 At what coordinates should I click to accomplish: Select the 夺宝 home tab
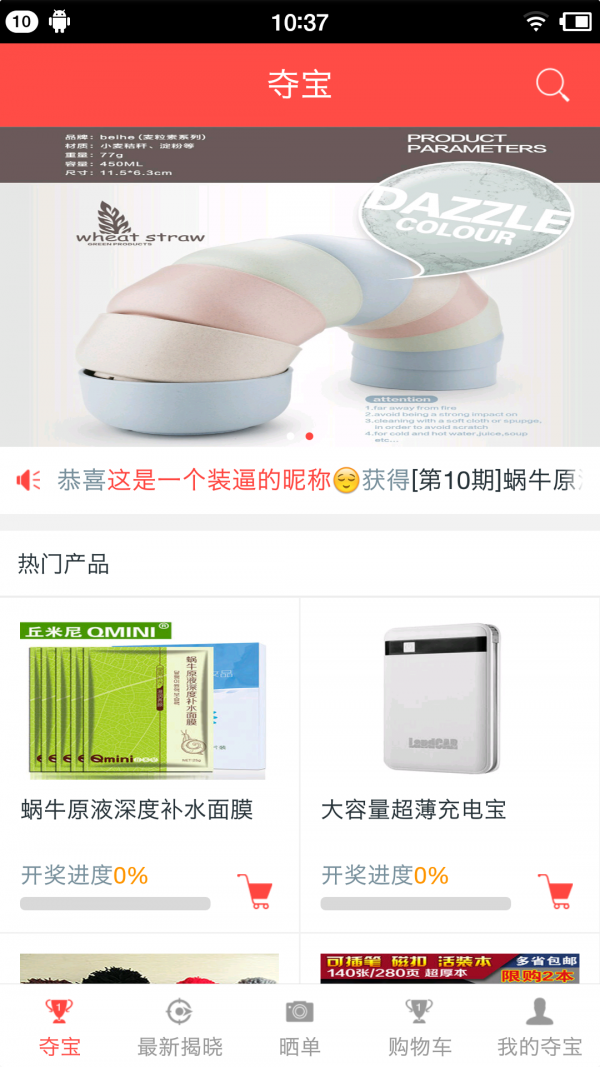coord(60,1026)
